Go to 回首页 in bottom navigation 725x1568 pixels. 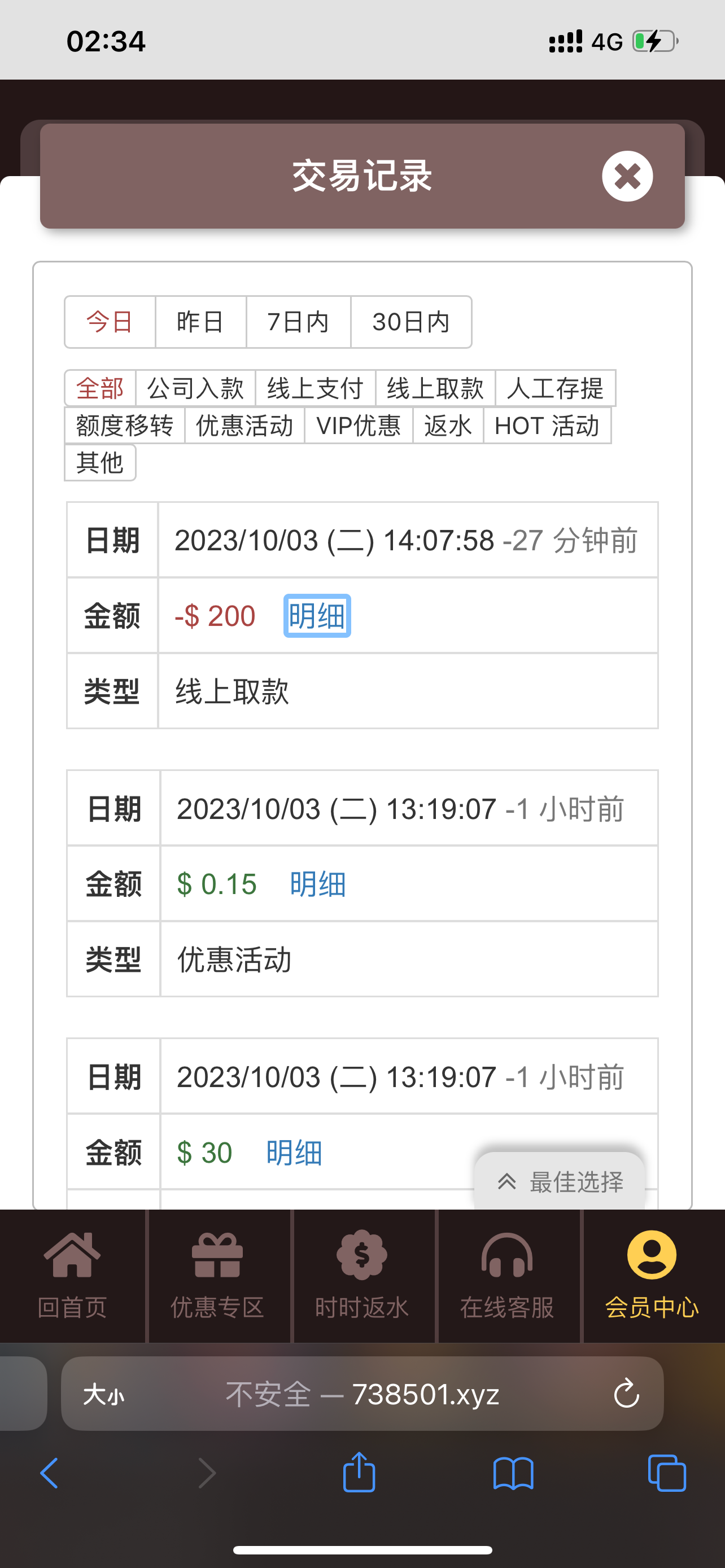click(72, 1275)
